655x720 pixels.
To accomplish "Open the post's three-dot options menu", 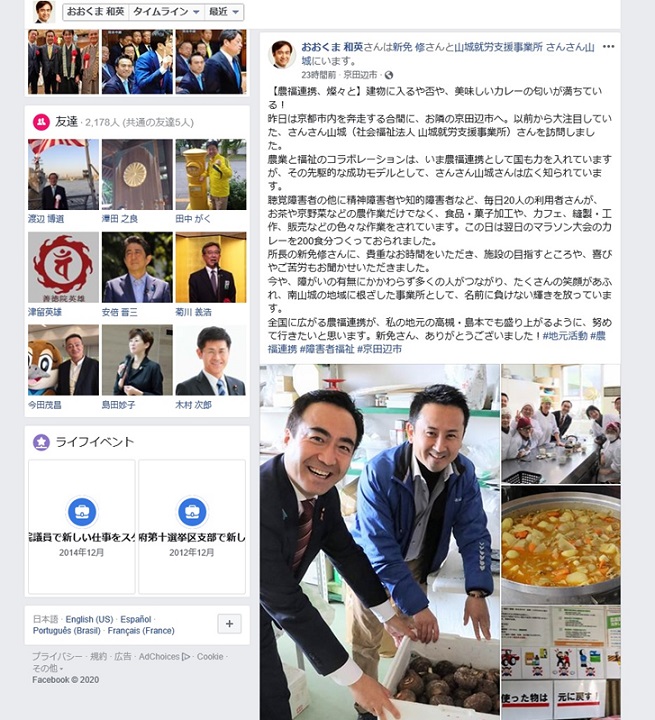I will 608,46.
